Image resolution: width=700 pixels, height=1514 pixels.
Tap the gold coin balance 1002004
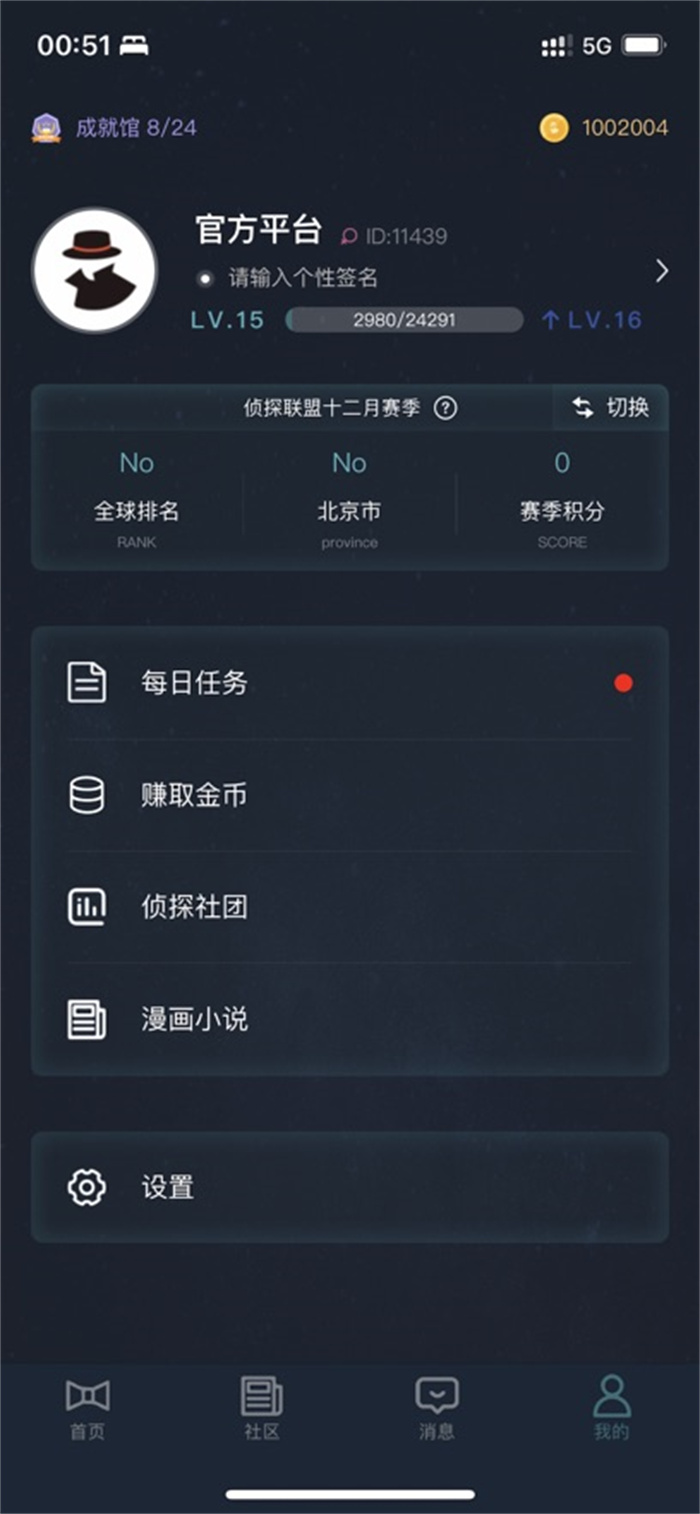tap(606, 128)
